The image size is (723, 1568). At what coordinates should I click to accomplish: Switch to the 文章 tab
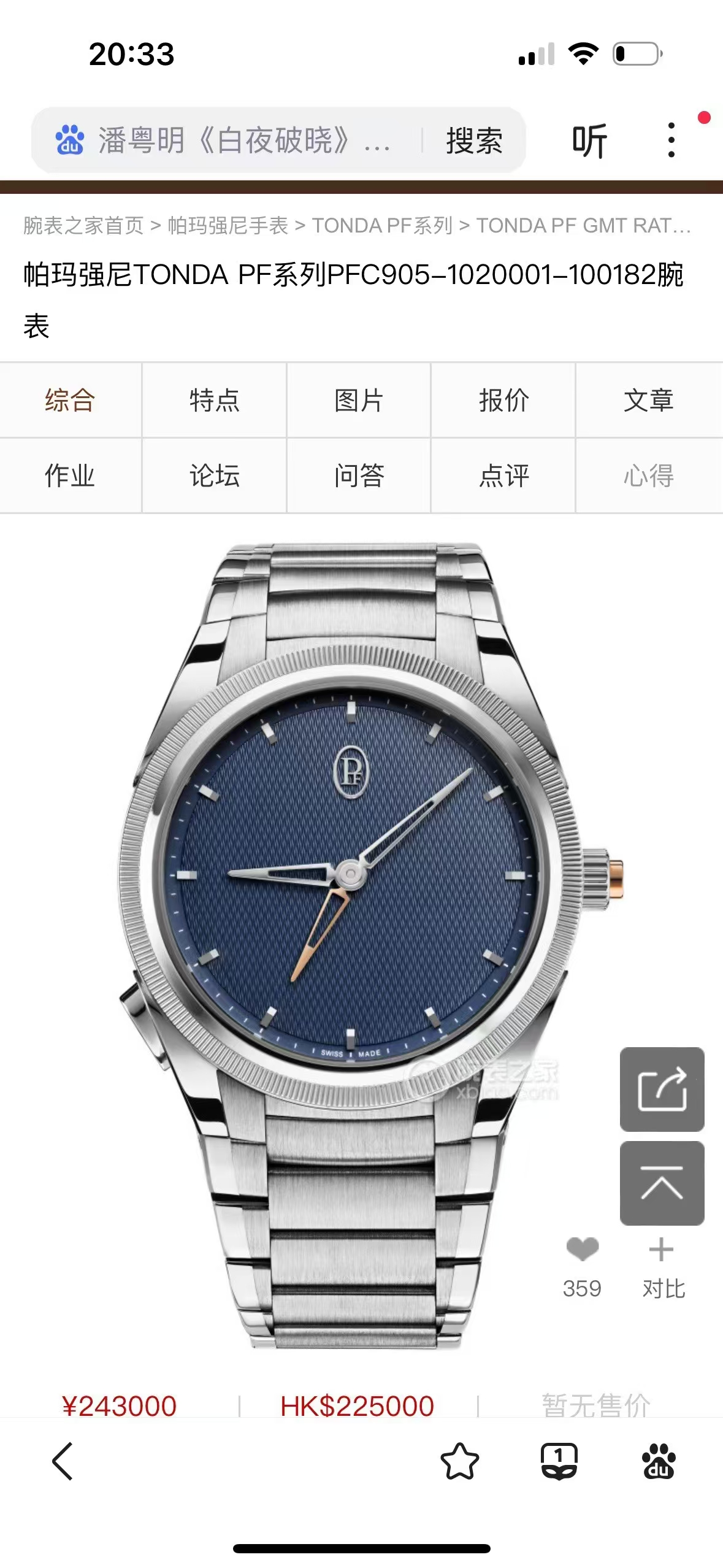pos(648,401)
